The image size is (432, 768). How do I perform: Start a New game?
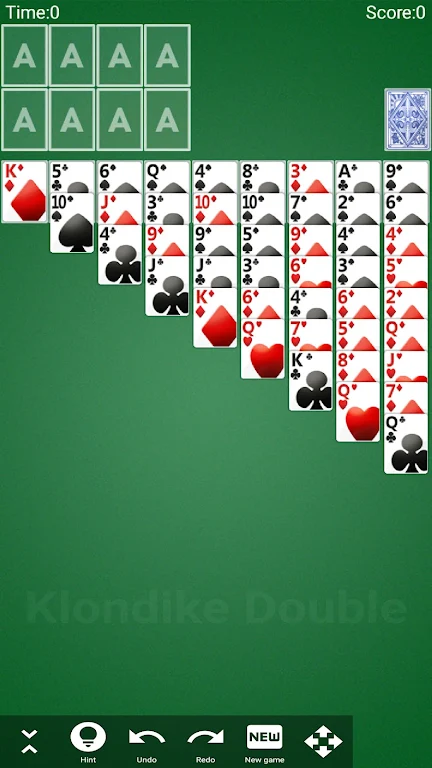point(264,743)
